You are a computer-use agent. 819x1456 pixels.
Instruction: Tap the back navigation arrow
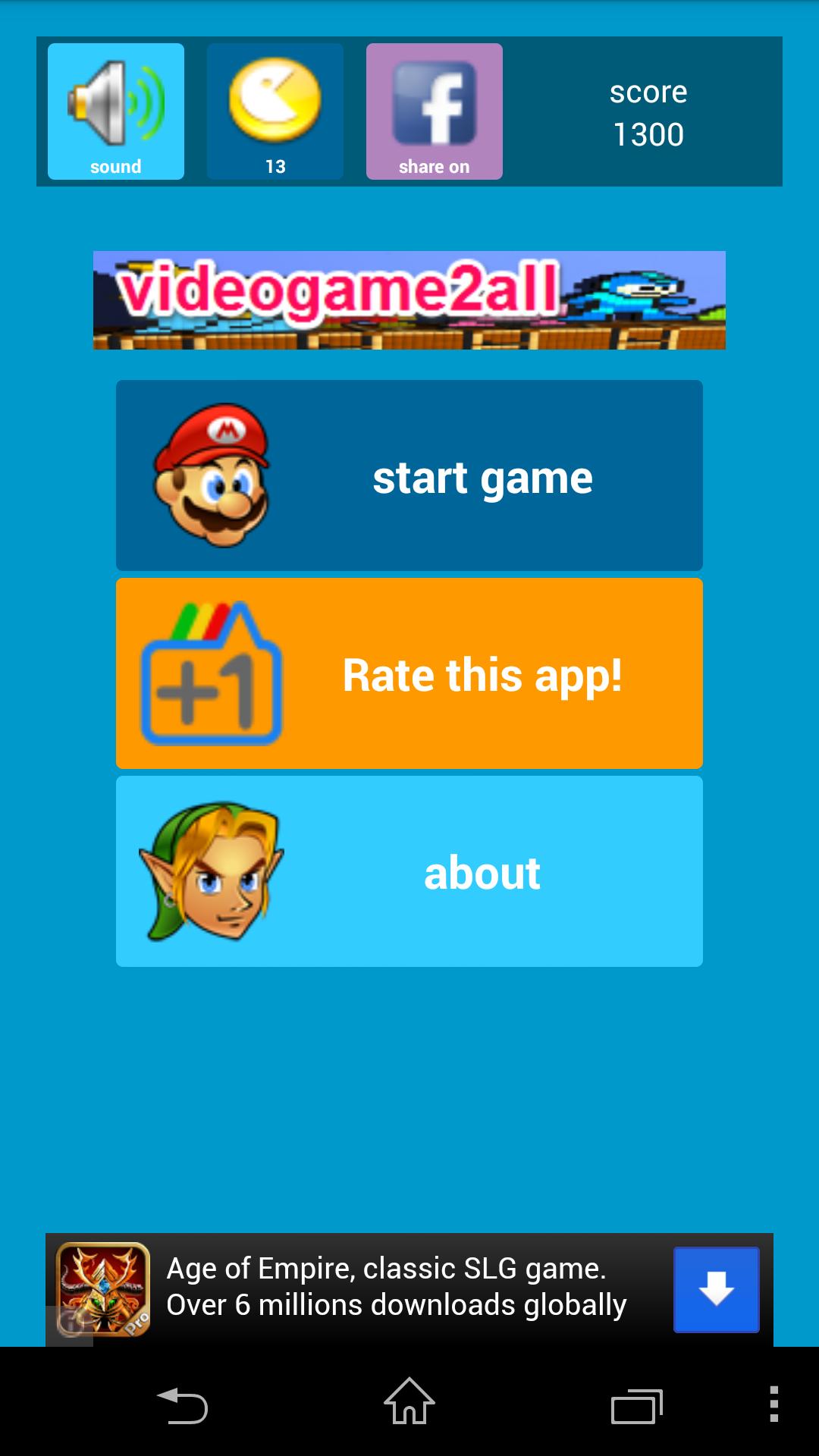click(184, 1404)
